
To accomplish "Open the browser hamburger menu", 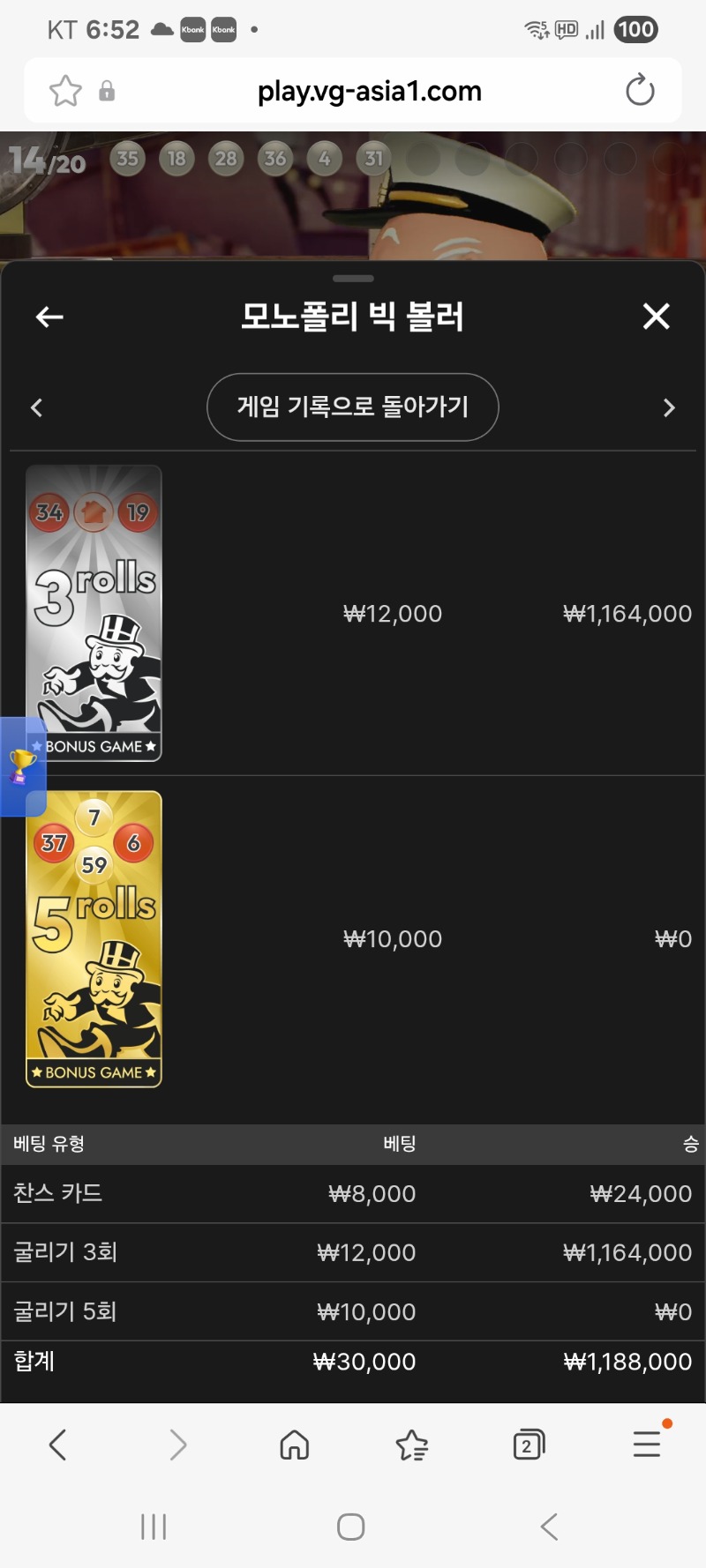I will [647, 1443].
